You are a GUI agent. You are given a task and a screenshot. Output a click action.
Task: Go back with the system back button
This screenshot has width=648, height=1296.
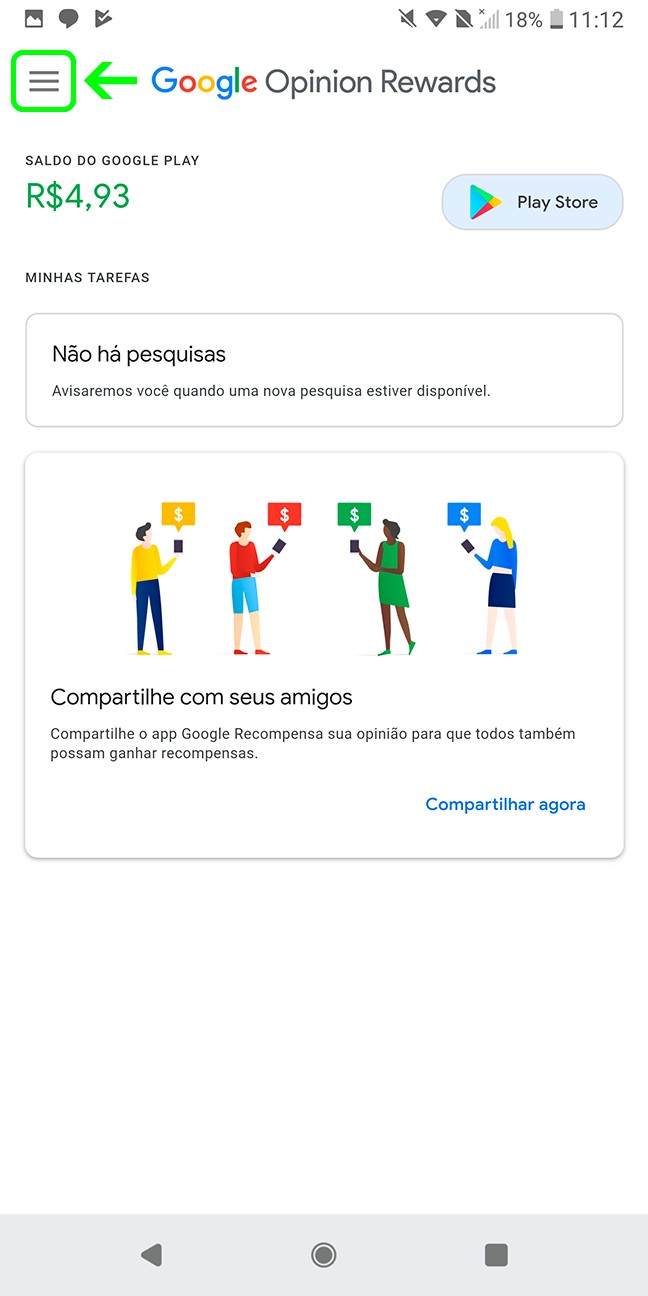151,1254
